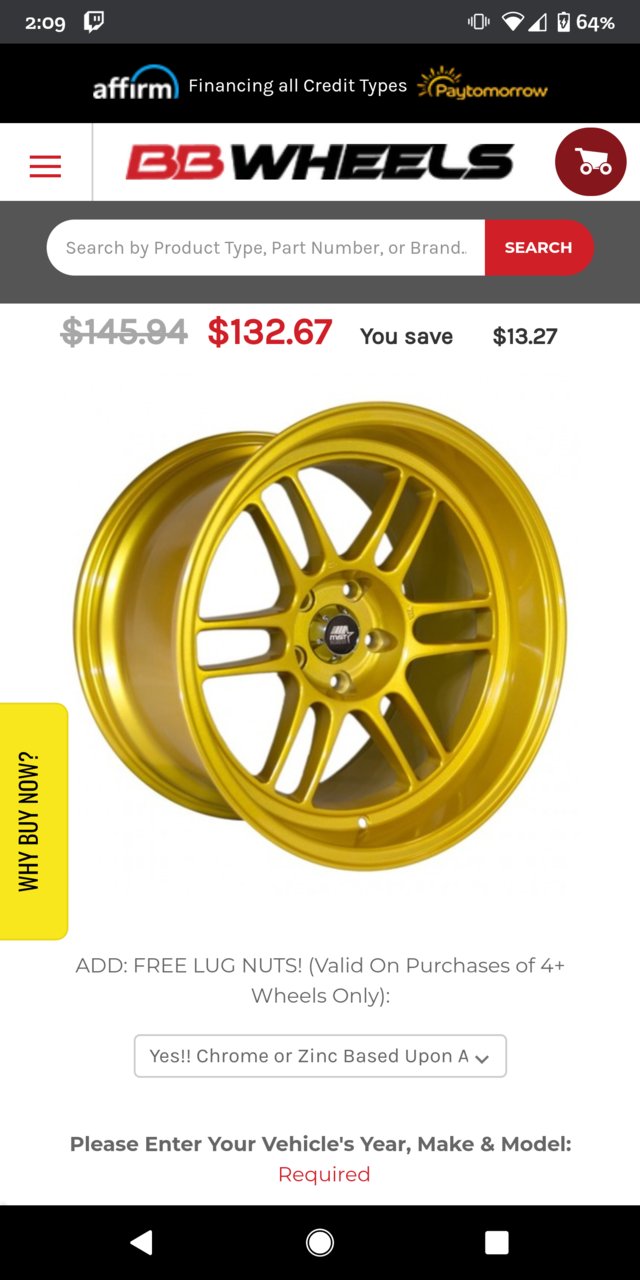Go to the home screen
The height and width of the screenshot is (1280, 640).
pos(320,1242)
